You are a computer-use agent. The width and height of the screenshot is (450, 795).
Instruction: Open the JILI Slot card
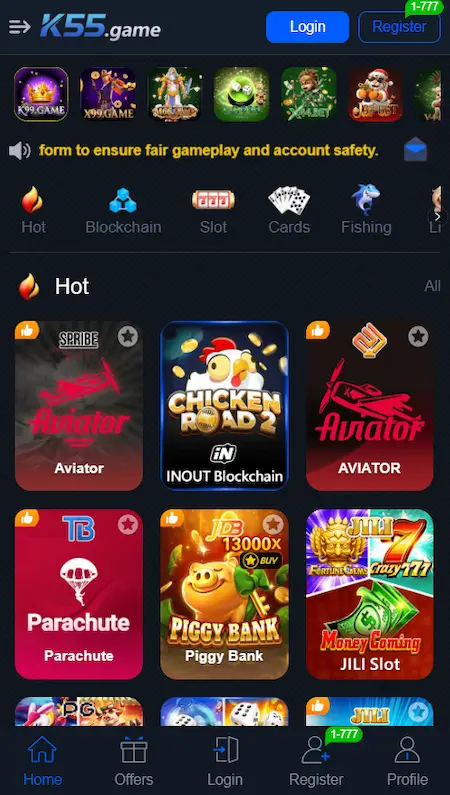[x=370, y=594]
